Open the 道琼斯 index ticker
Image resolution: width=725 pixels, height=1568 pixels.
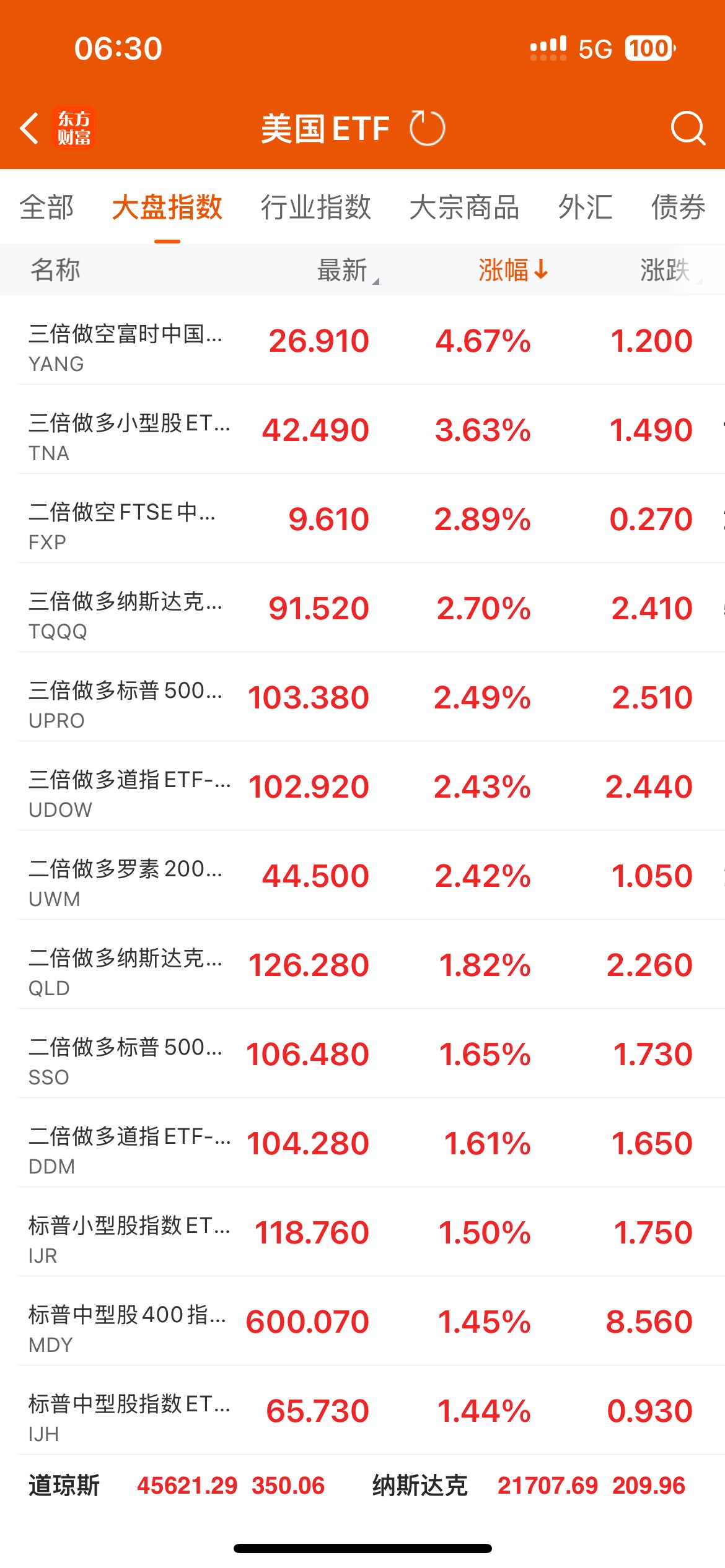tap(177, 1486)
